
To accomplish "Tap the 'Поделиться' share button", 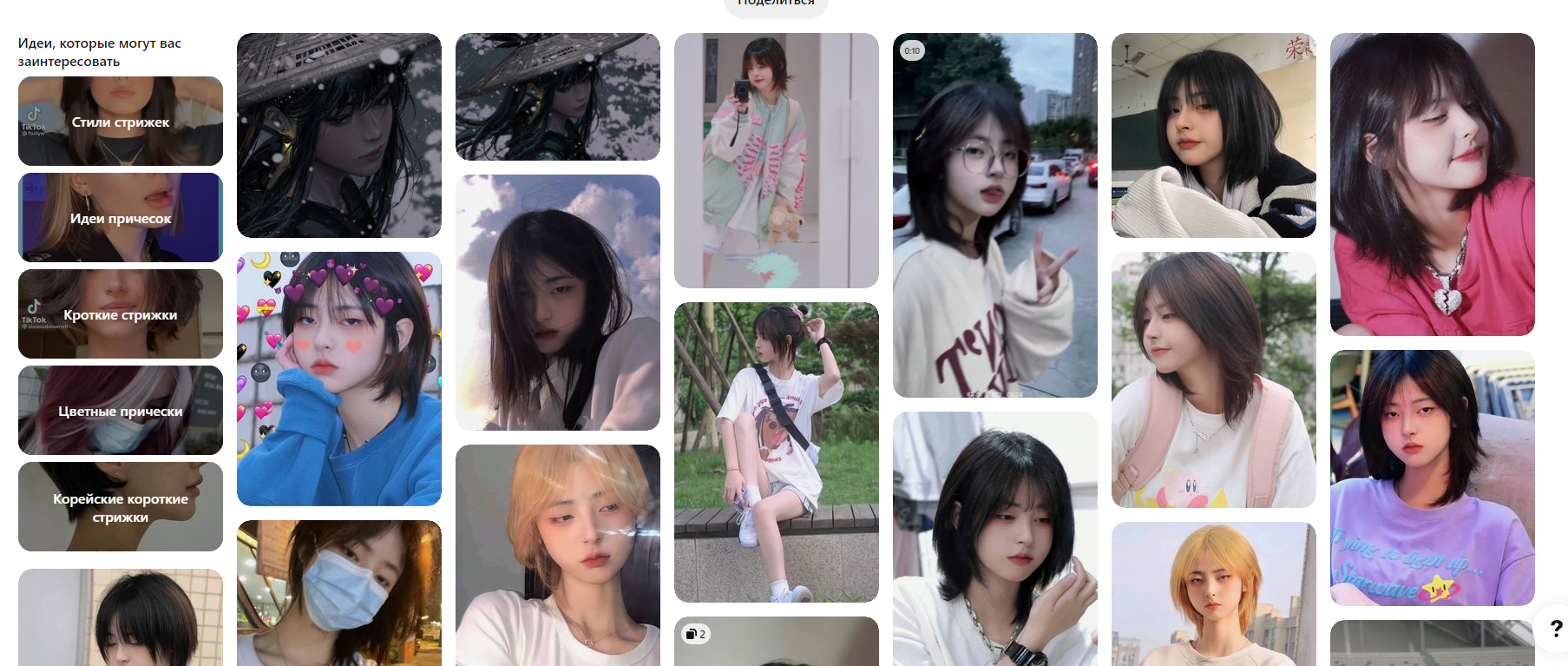I will tap(776, 4).
